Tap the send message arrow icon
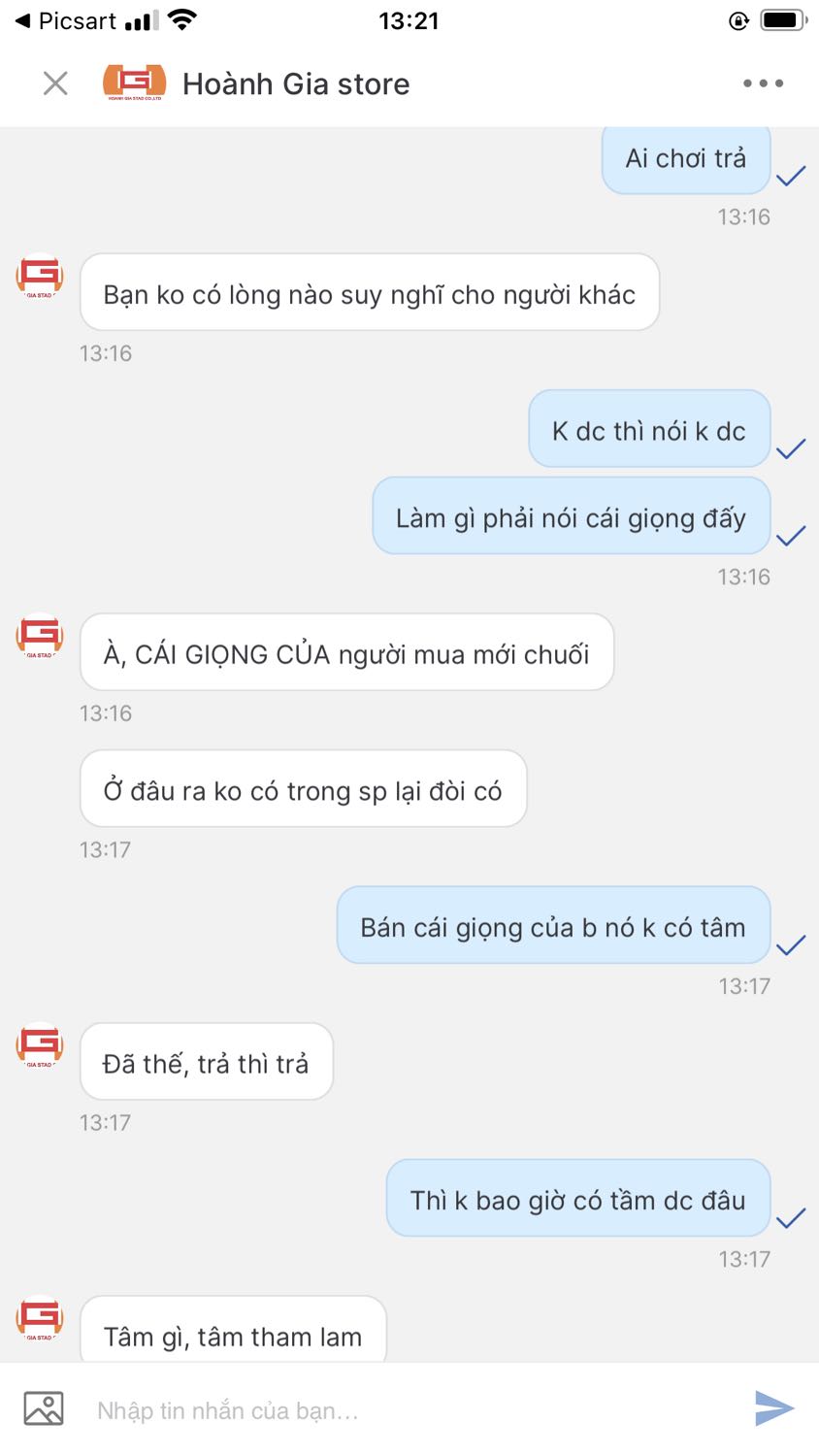This screenshot has height=1456, width=819. coord(770,1408)
